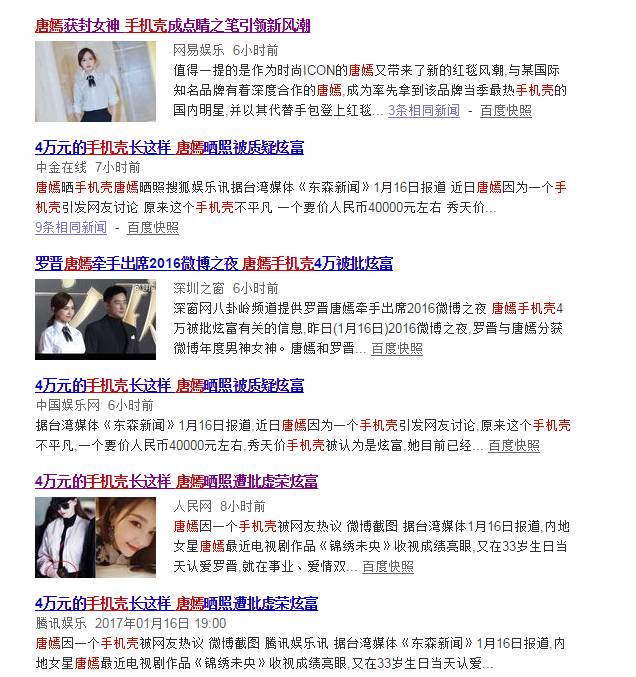Open 百度快照 of 网易娱乐 result
Image resolution: width=636 pixels, height=677 pixels.
[505, 109]
